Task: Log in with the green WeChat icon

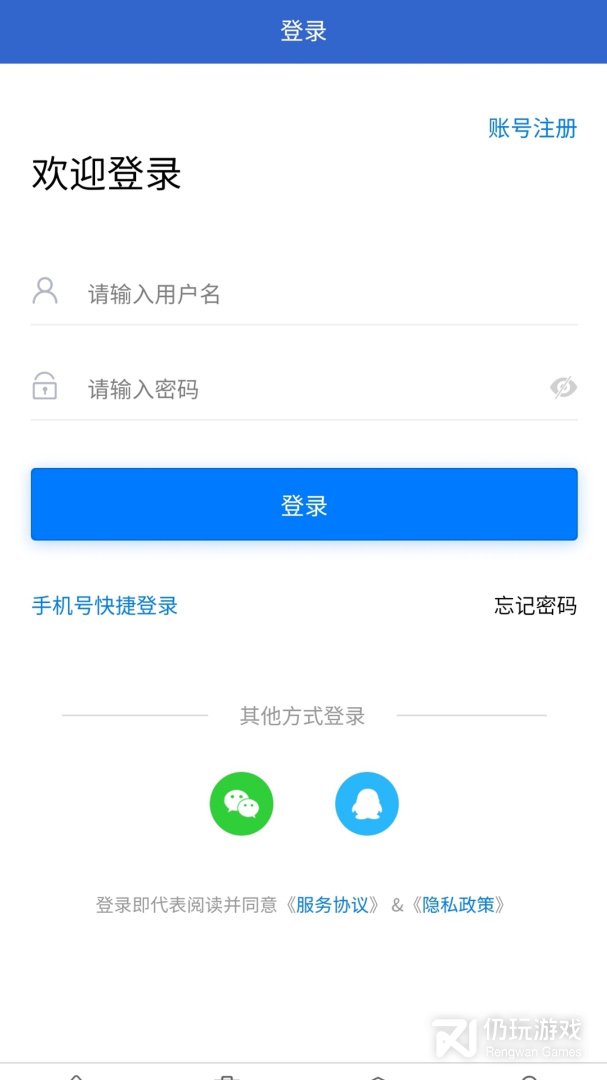Action: (x=241, y=803)
